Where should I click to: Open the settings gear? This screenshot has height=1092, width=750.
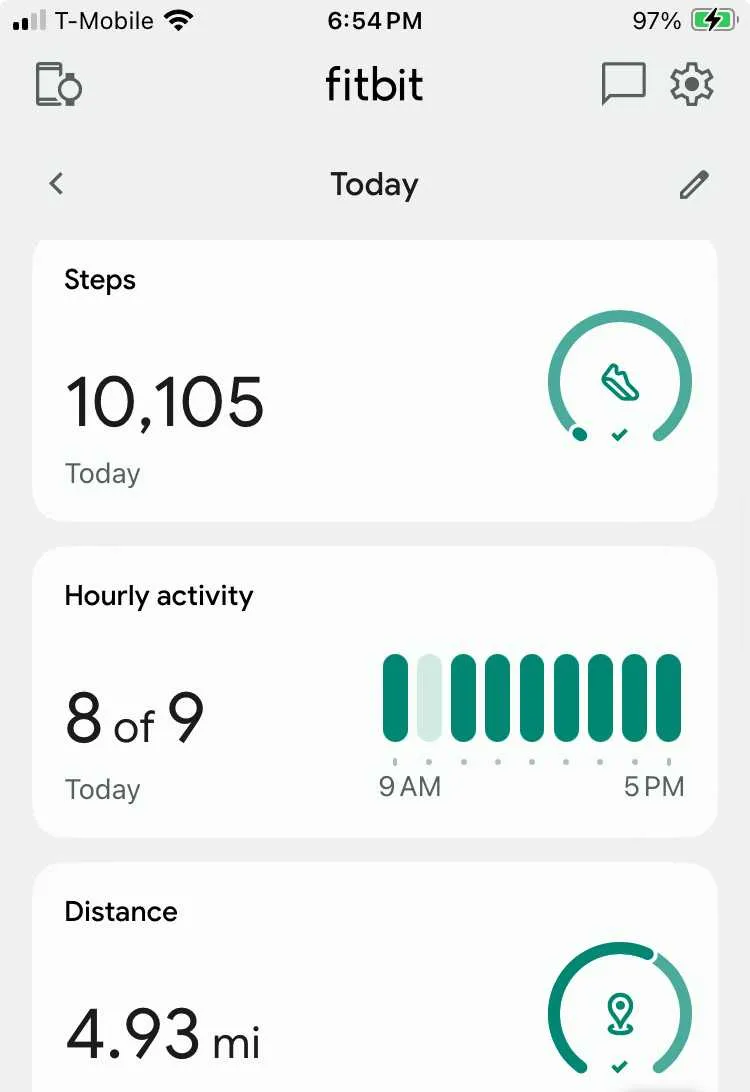(x=691, y=84)
